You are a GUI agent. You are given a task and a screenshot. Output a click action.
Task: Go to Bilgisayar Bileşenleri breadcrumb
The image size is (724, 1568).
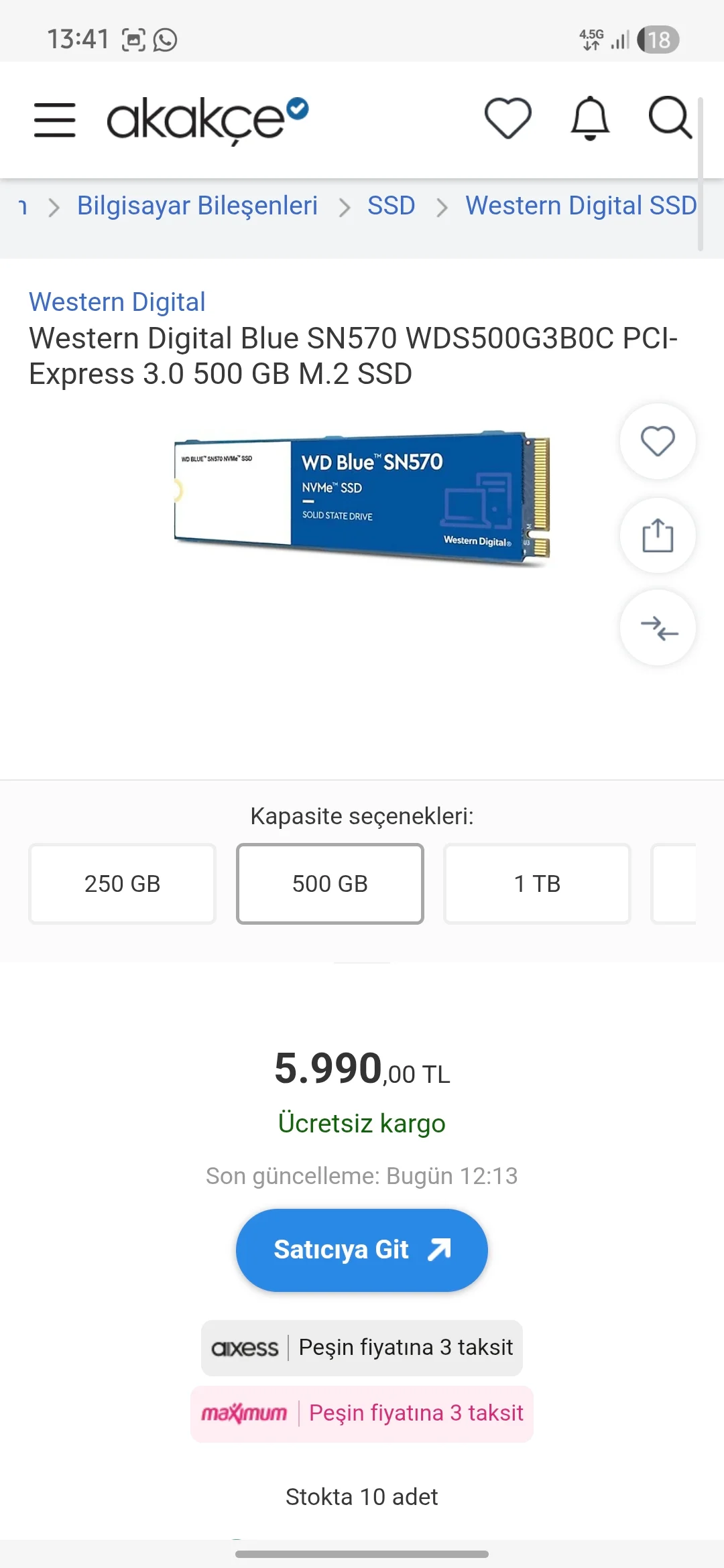tap(197, 206)
